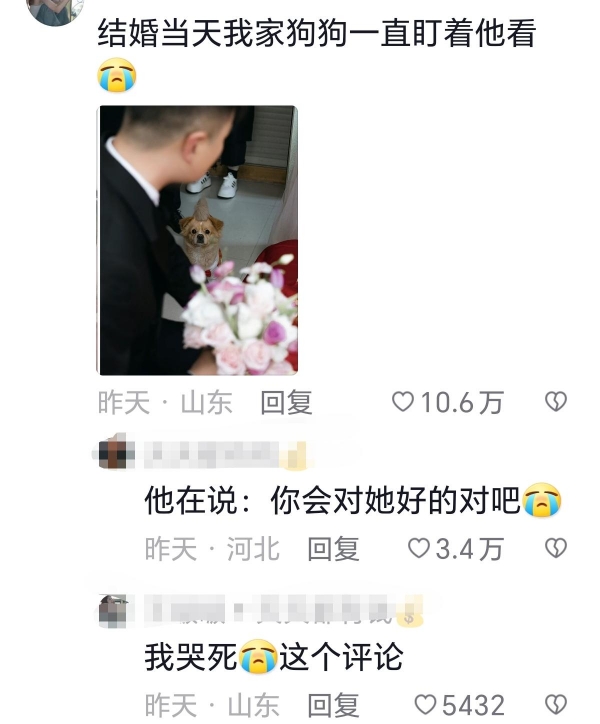Open the dog wedding photo in the comment
600x724 pixels.
(197, 240)
